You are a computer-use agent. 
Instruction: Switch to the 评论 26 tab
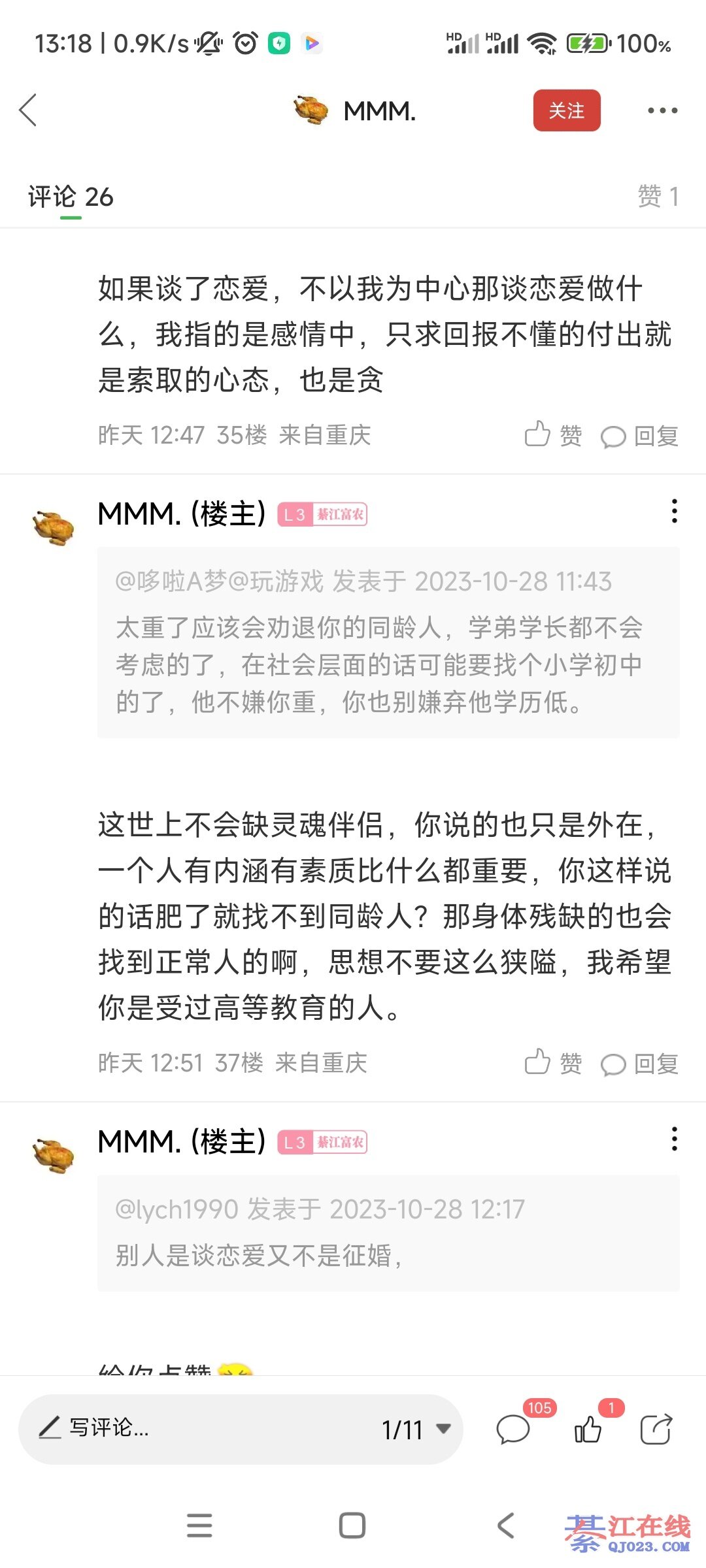[x=71, y=197]
